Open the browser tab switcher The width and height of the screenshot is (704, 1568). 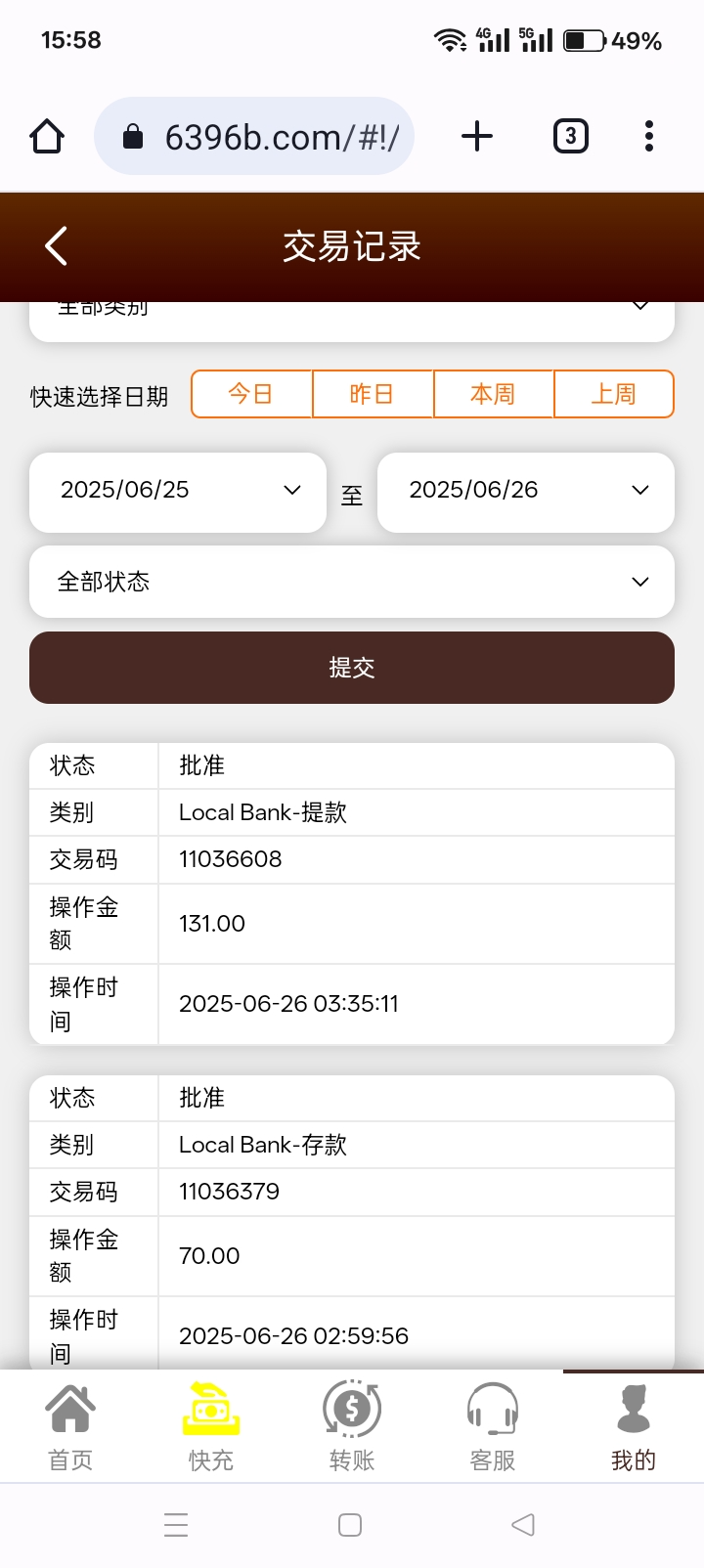[x=570, y=137]
